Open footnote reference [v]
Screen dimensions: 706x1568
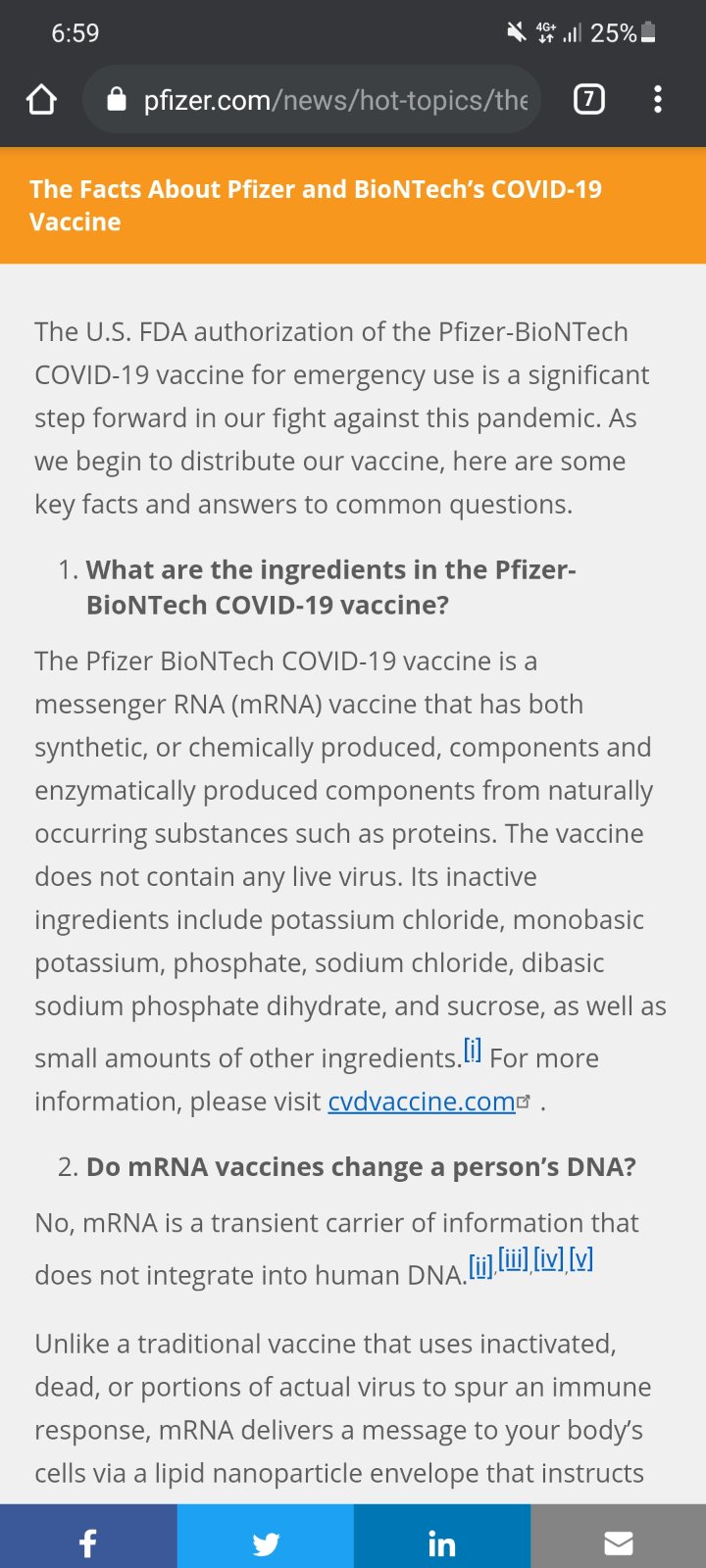tap(581, 1257)
